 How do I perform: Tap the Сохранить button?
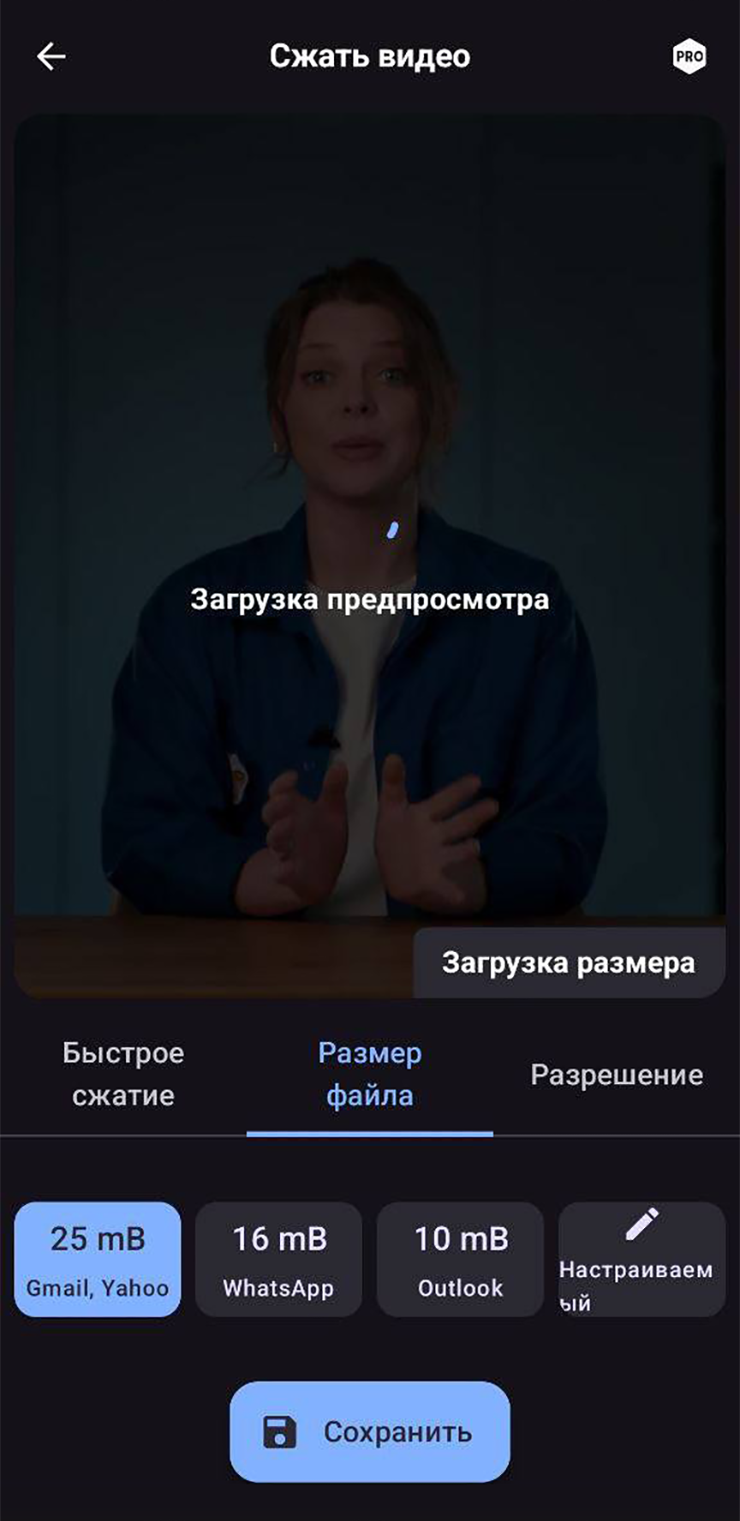pyautogui.click(x=370, y=1431)
